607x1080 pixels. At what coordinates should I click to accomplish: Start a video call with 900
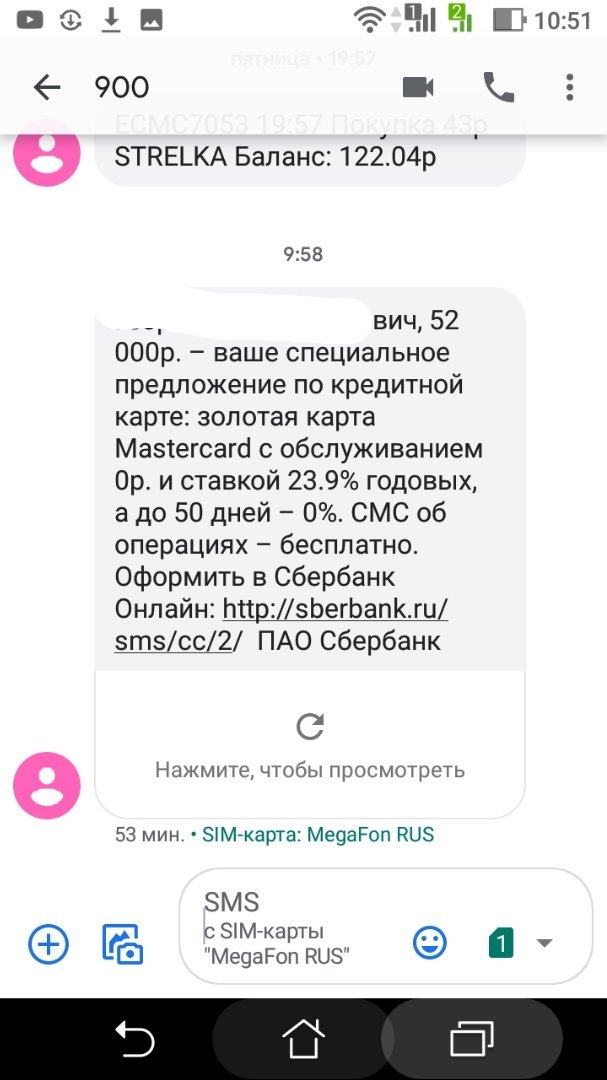pyautogui.click(x=418, y=88)
